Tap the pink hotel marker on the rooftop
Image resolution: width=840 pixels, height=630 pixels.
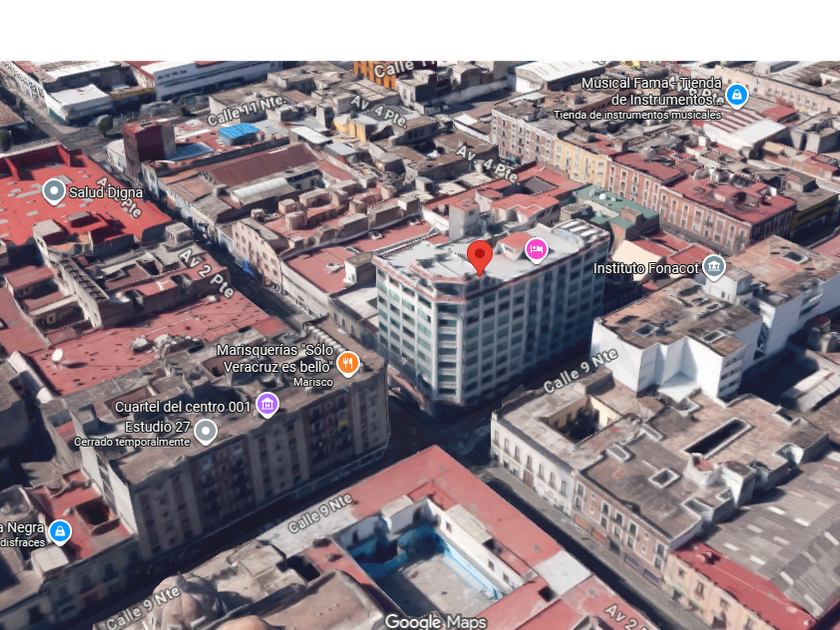pos(536,250)
